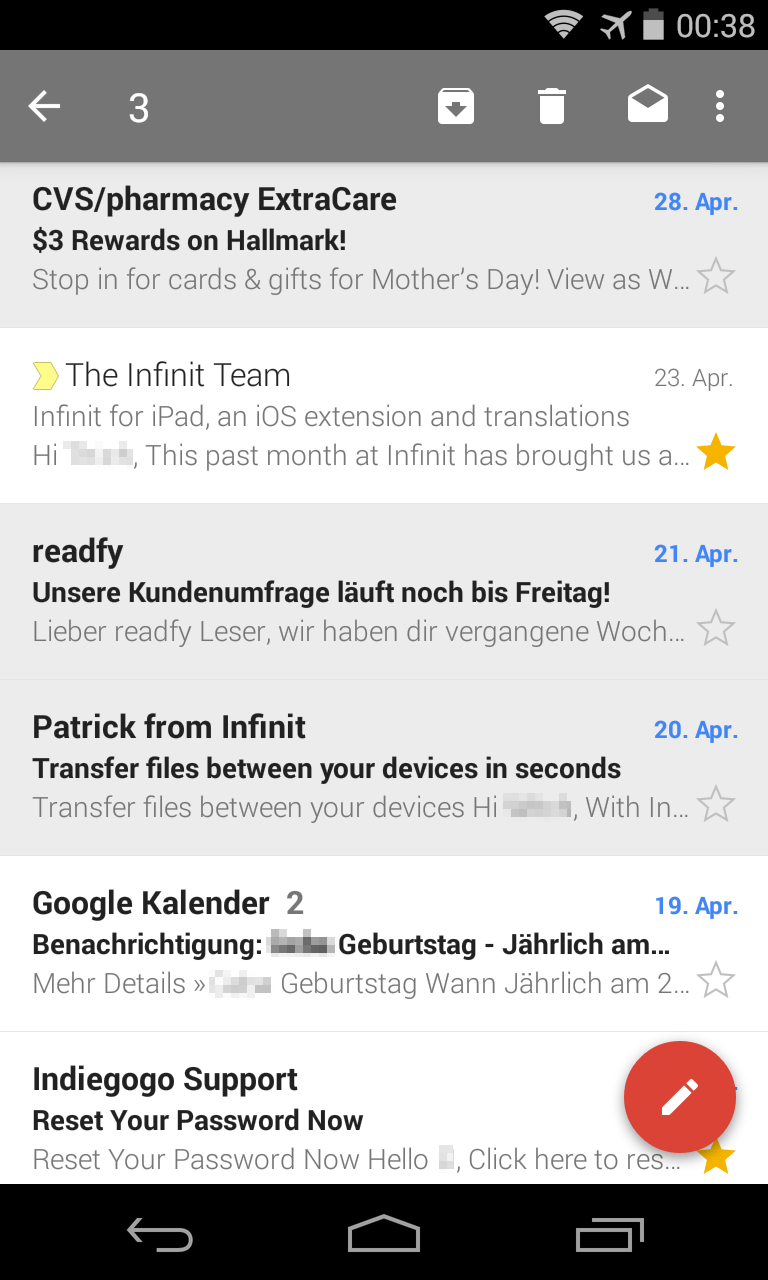Star the CVS/pharmacy ExtraCare email
The width and height of the screenshot is (768, 1280).
716,276
